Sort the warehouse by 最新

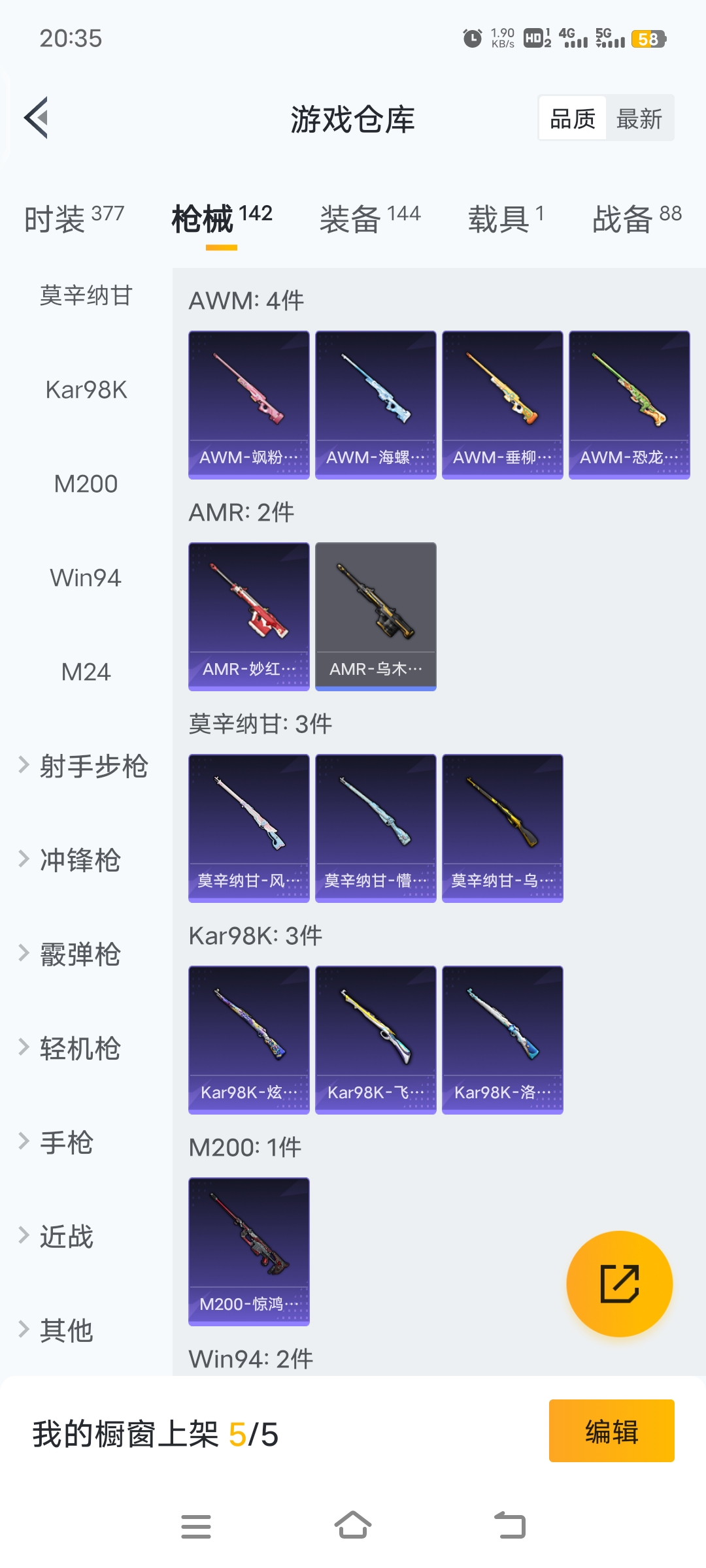click(639, 119)
